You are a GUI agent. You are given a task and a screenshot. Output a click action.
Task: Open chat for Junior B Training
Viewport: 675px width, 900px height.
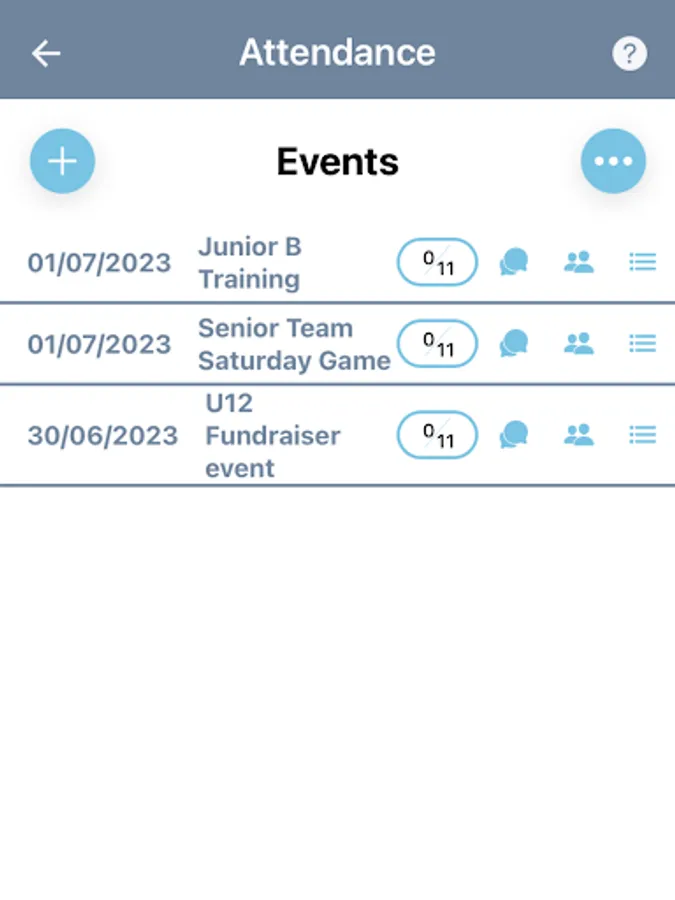point(513,263)
